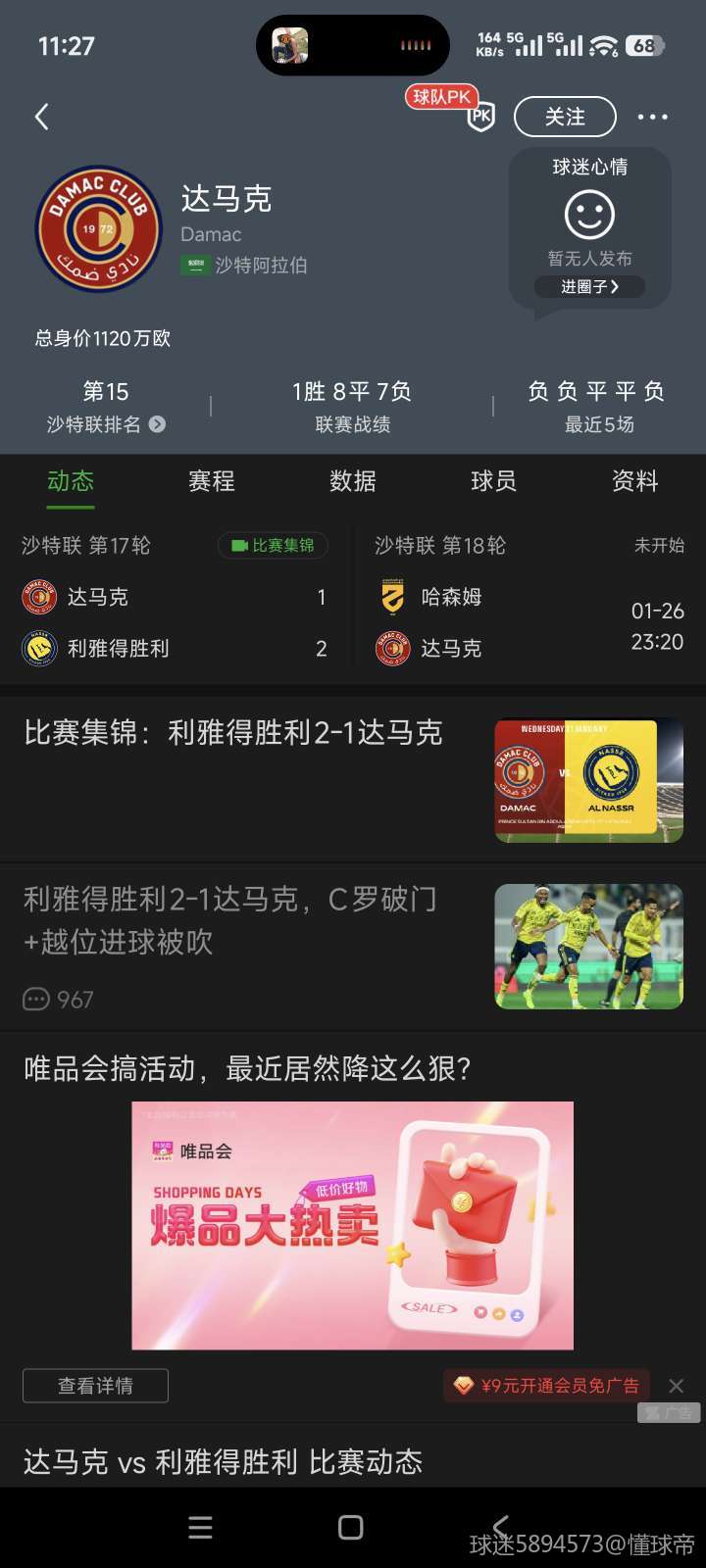The height and width of the screenshot is (1568, 706).
Task: Open the 沙特联排名 league ranking
Action: coord(106,424)
